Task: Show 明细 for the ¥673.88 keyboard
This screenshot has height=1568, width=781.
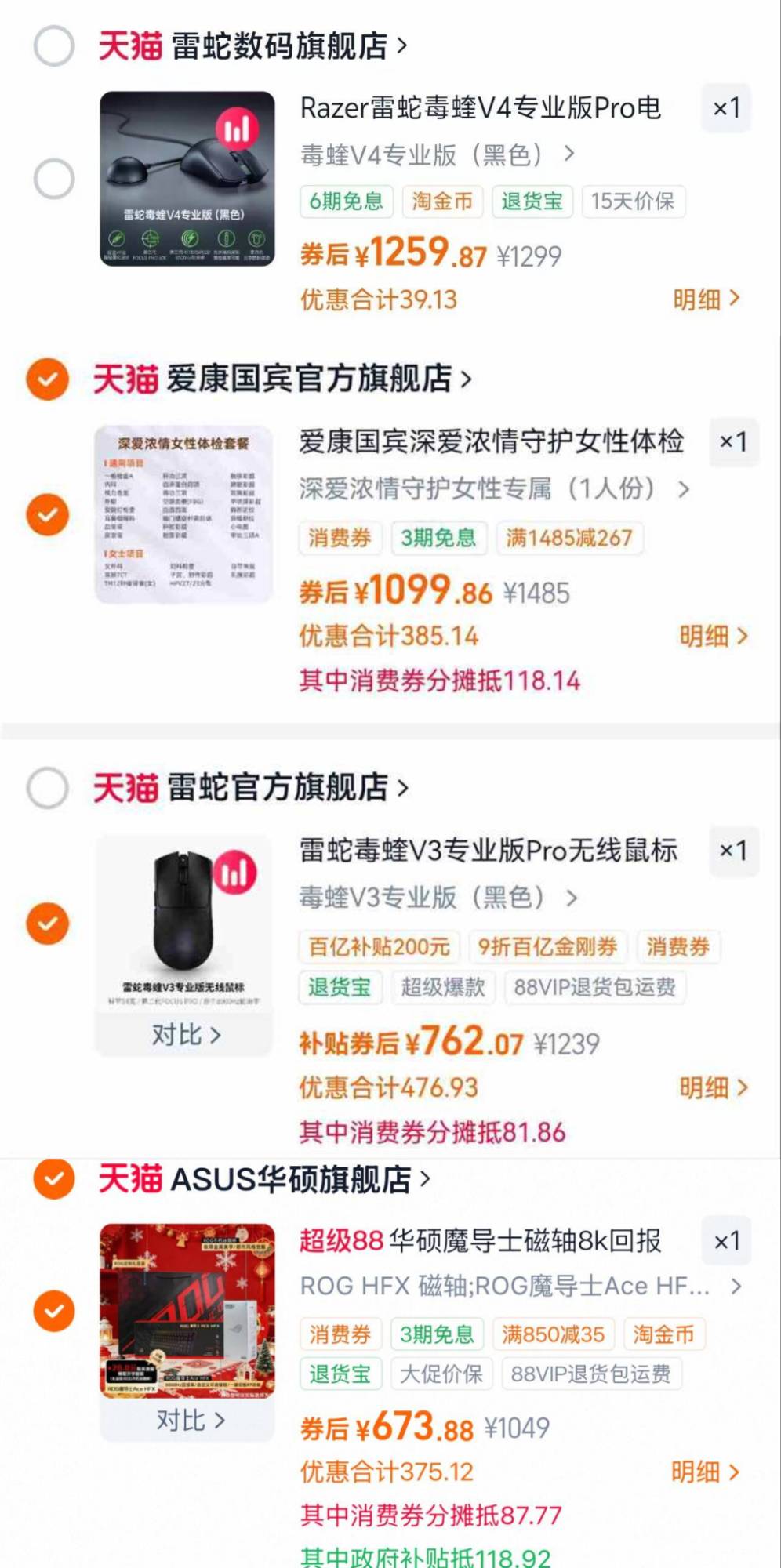Action: point(705,1472)
